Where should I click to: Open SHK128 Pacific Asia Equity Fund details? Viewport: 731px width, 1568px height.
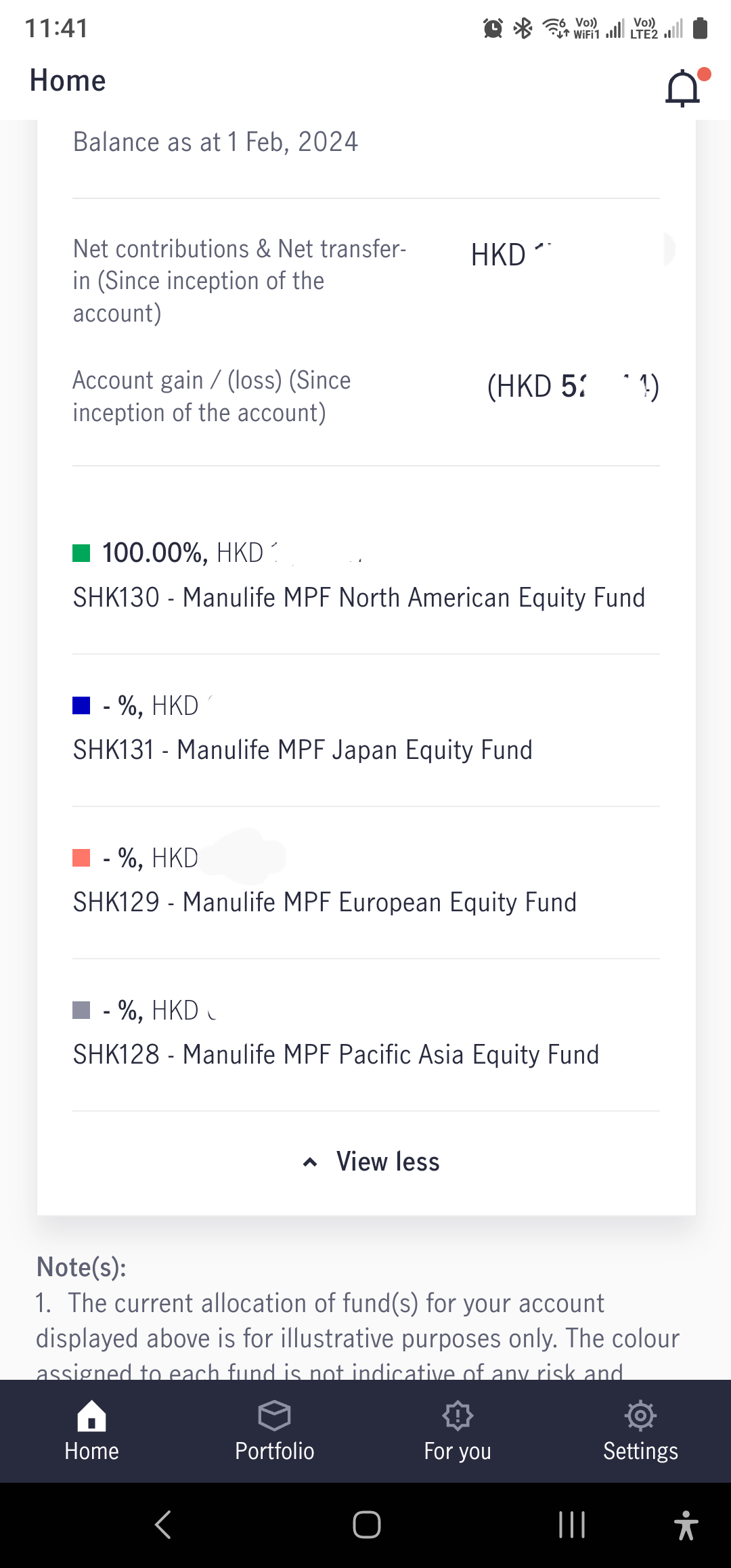click(x=336, y=1054)
